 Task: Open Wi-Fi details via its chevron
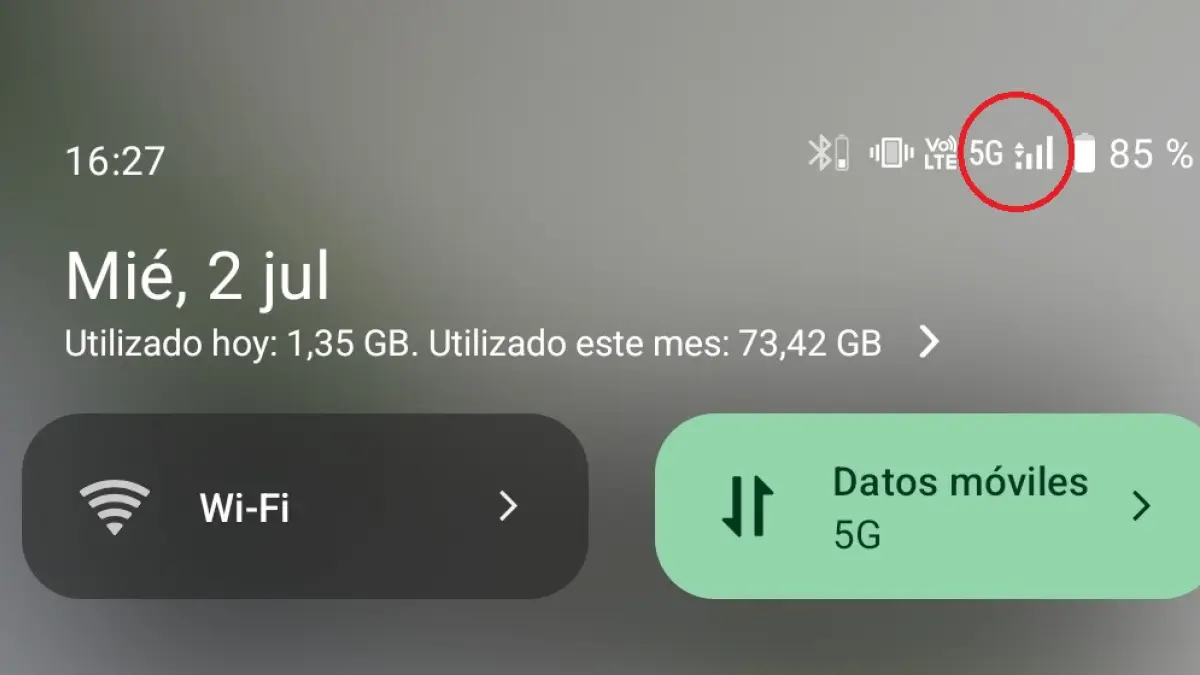click(508, 507)
